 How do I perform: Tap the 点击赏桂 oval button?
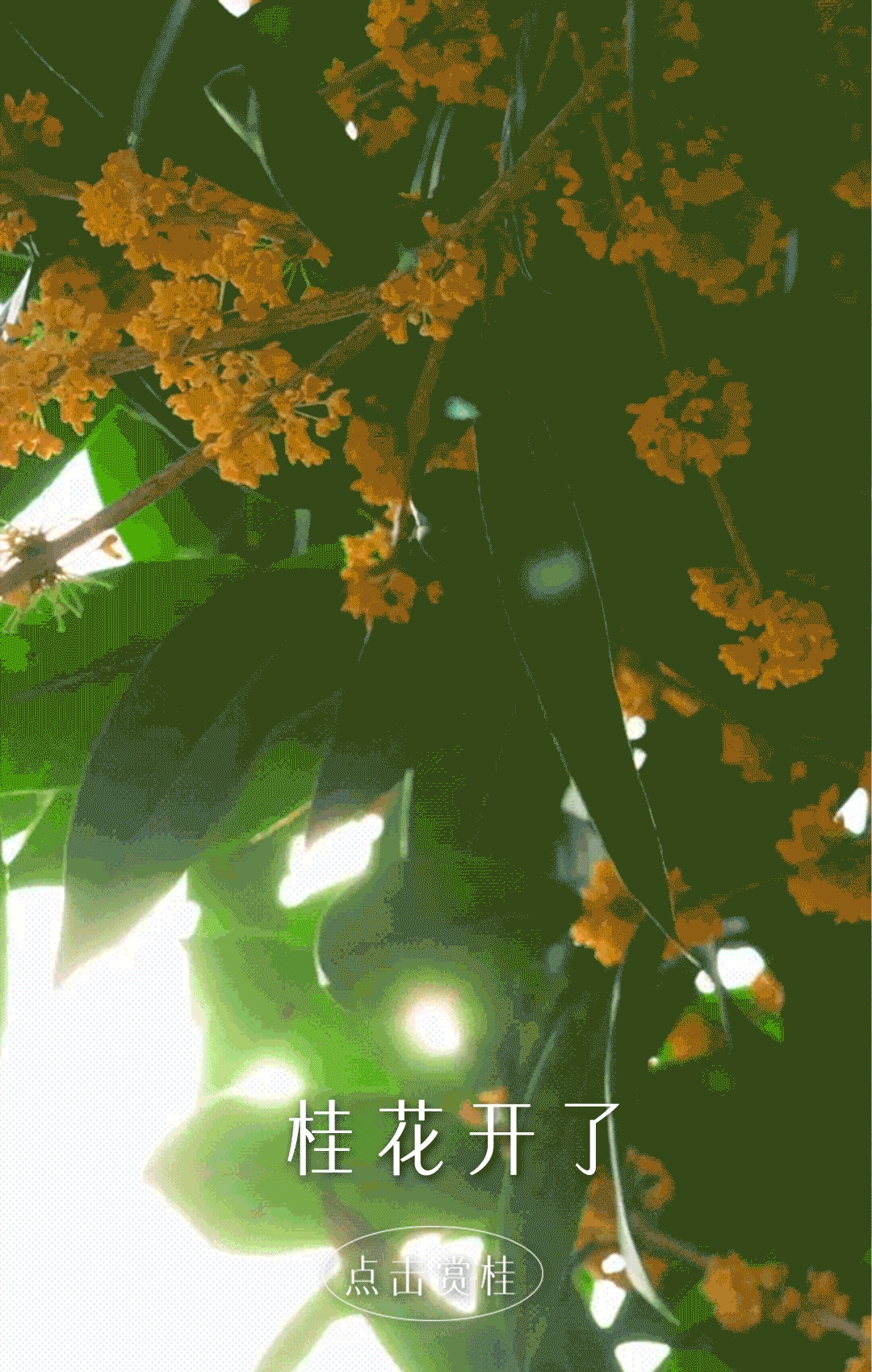click(x=432, y=1276)
